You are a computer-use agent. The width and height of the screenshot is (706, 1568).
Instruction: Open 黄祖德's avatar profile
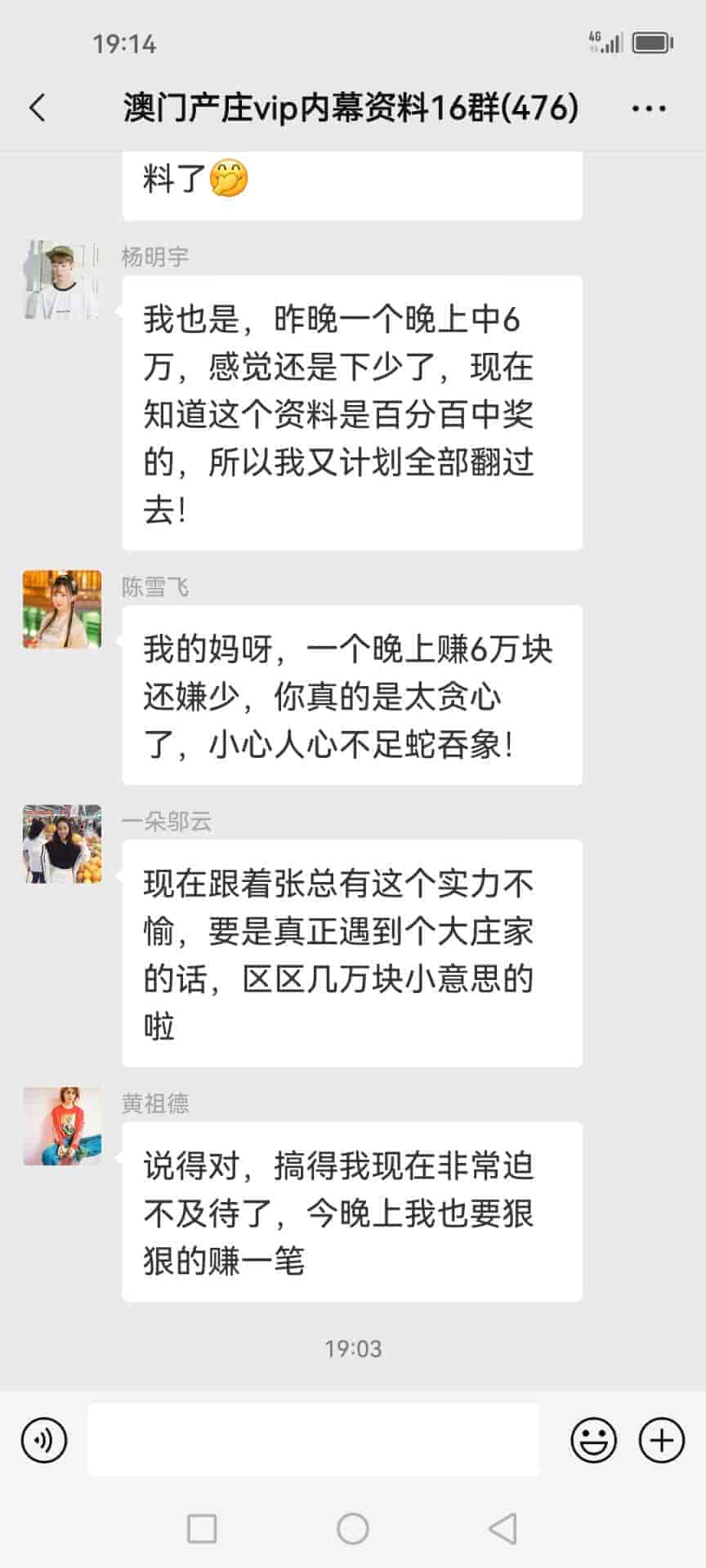tap(62, 1125)
